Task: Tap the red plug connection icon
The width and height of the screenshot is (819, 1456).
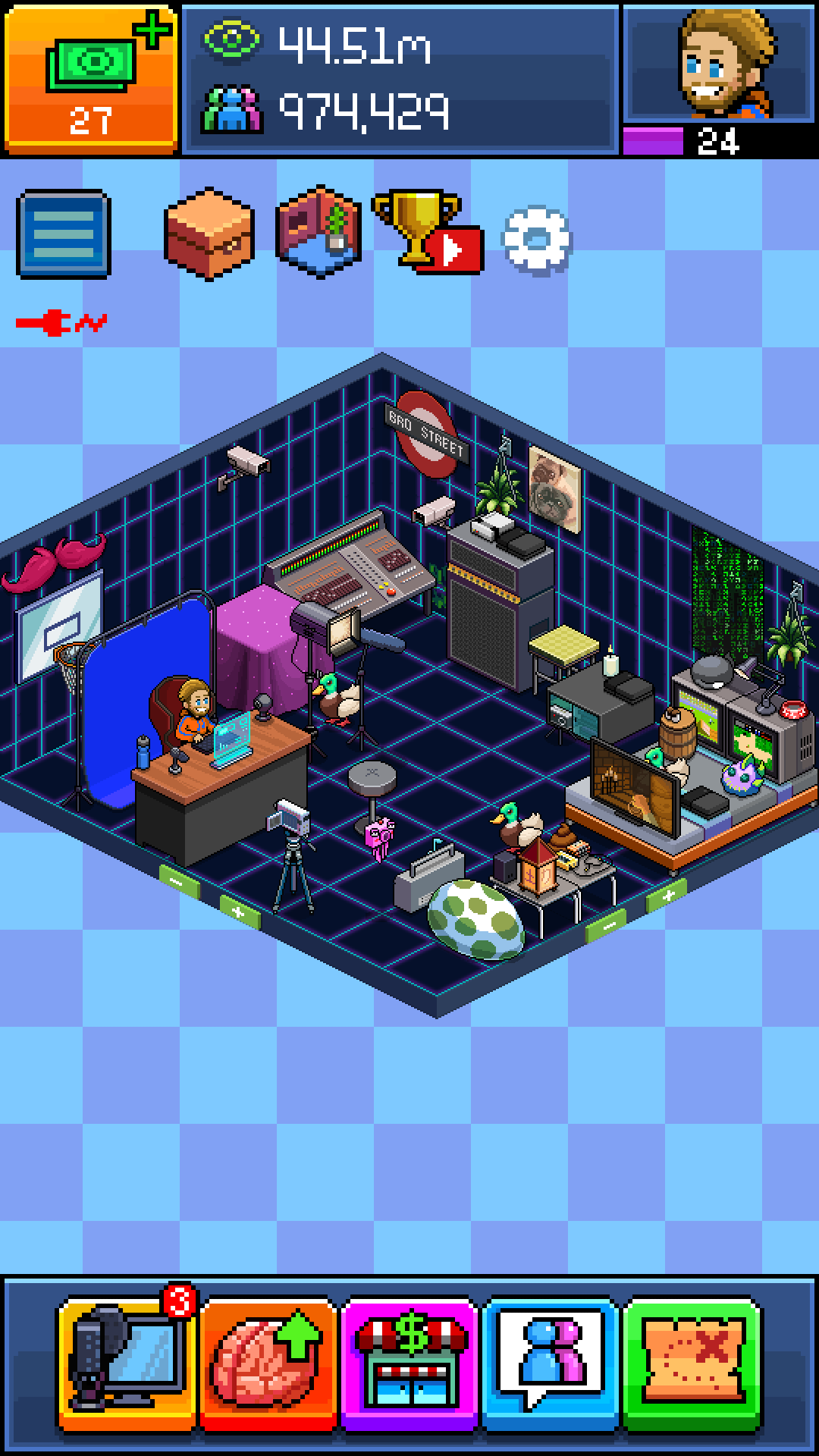Action: [x=61, y=323]
